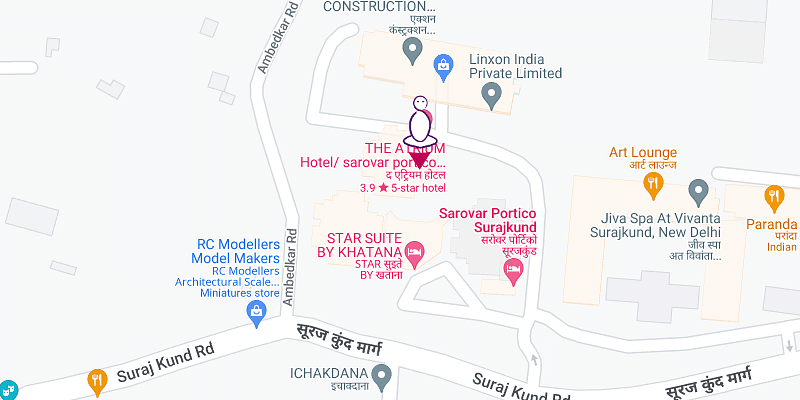Open the Jiva Spa At Vivanta marker
This screenshot has height=400, width=800.
point(699,190)
